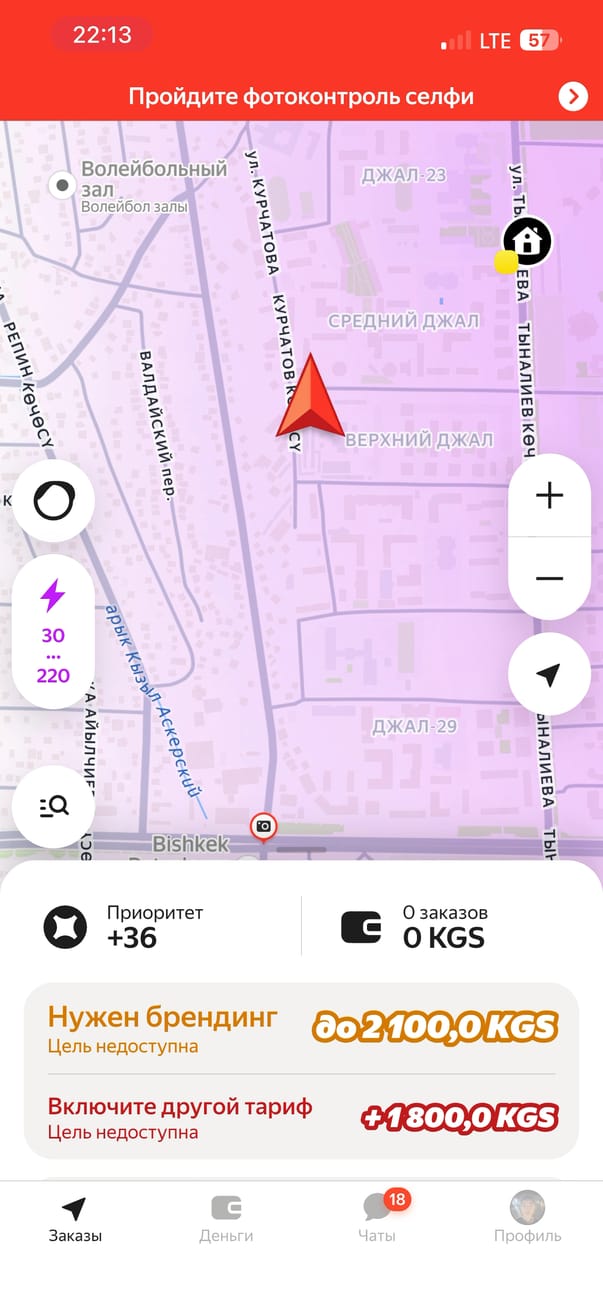Viewport: 603px width, 1305px height.
Task: Open the round circle status button
Action: tap(53, 501)
